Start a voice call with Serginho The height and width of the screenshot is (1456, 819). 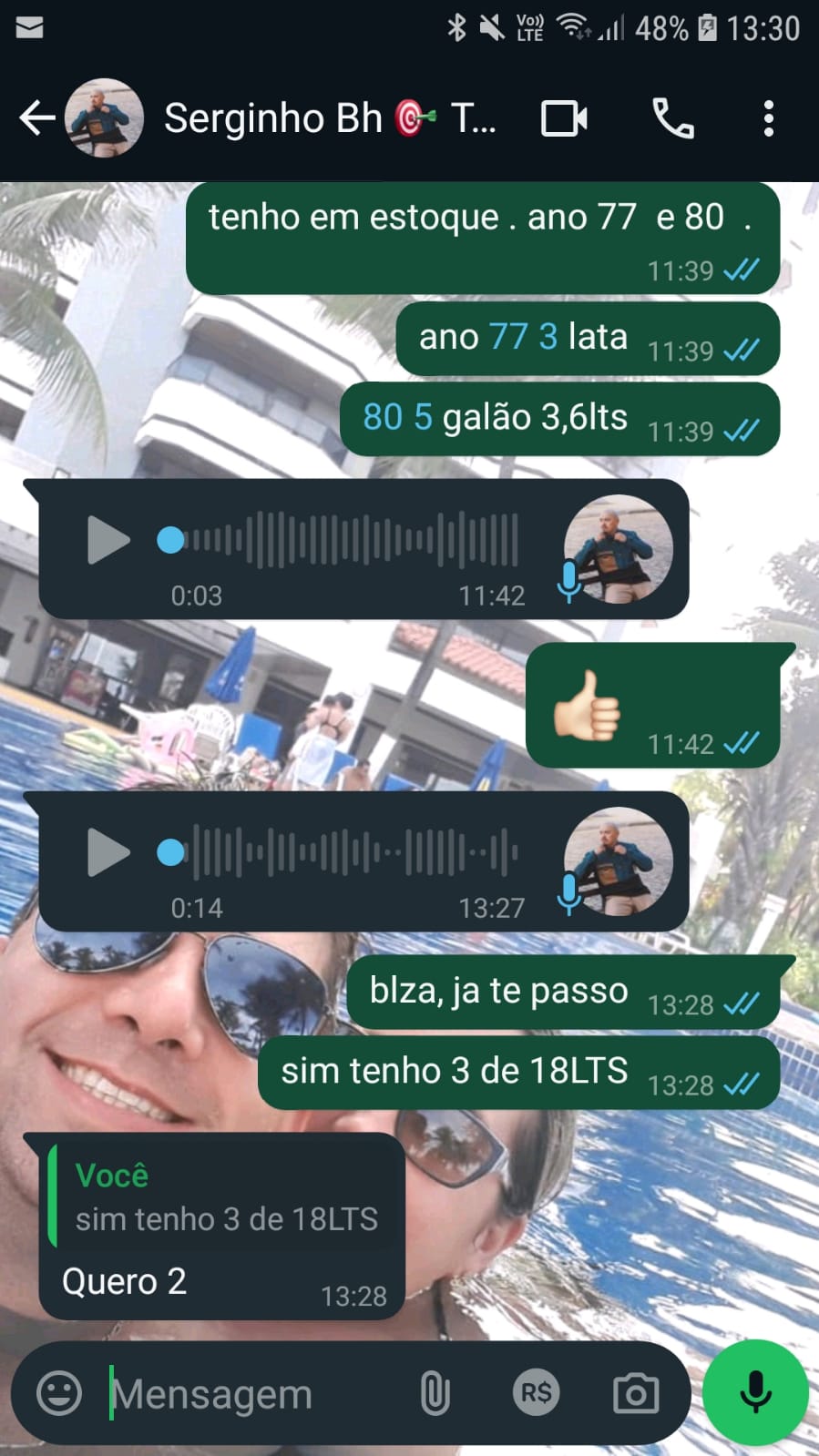[x=673, y=118]
